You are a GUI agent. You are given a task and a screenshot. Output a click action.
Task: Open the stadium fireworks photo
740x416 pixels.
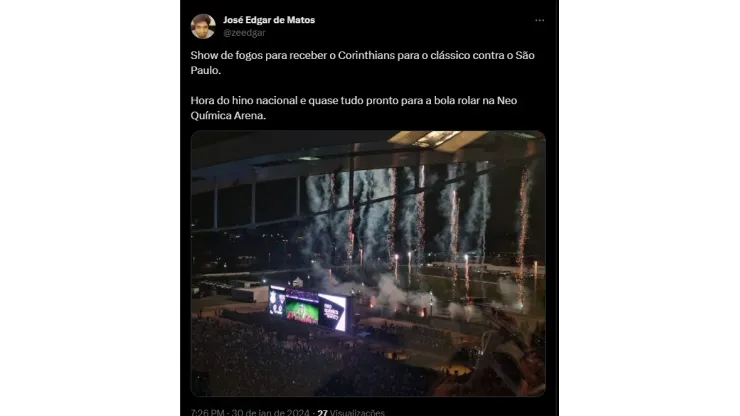click(368, 263)
